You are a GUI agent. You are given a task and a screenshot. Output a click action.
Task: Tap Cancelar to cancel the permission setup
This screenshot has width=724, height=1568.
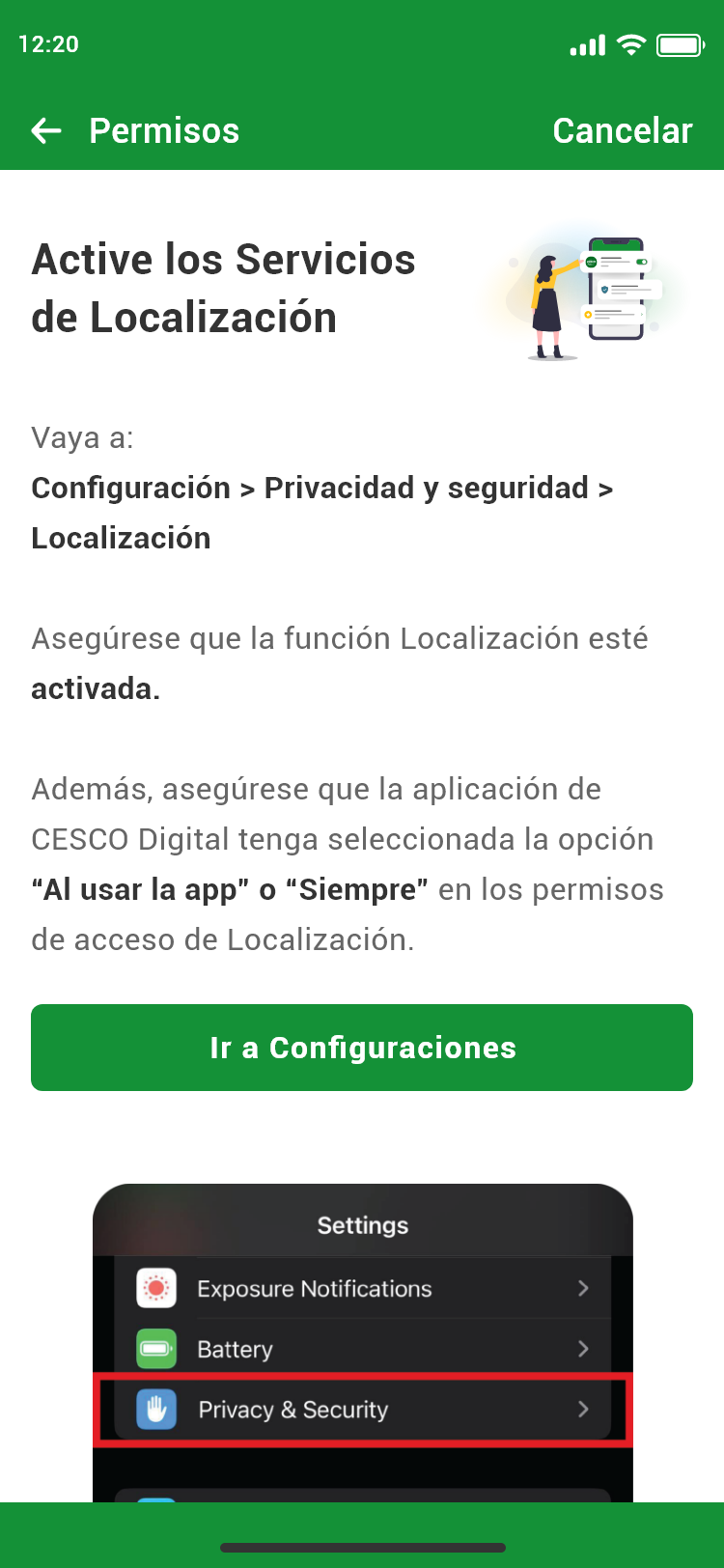tap(622, 131)
